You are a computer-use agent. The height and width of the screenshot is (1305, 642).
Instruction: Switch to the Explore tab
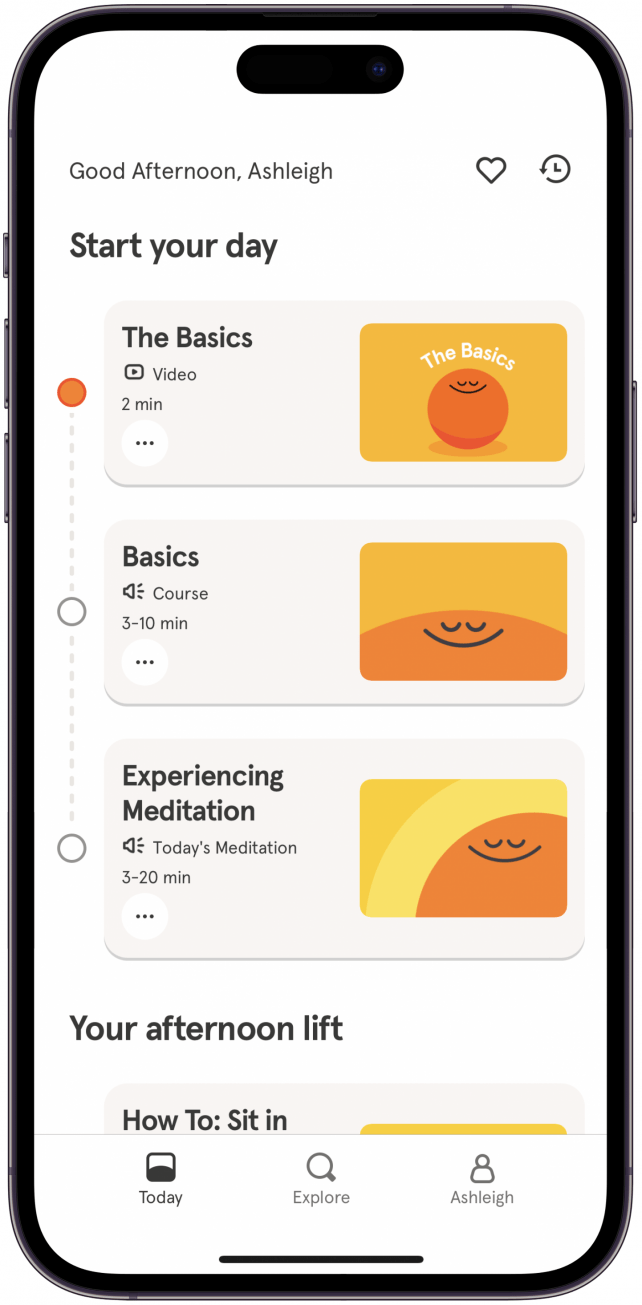pyautogui.click(x=321, y=1179)
